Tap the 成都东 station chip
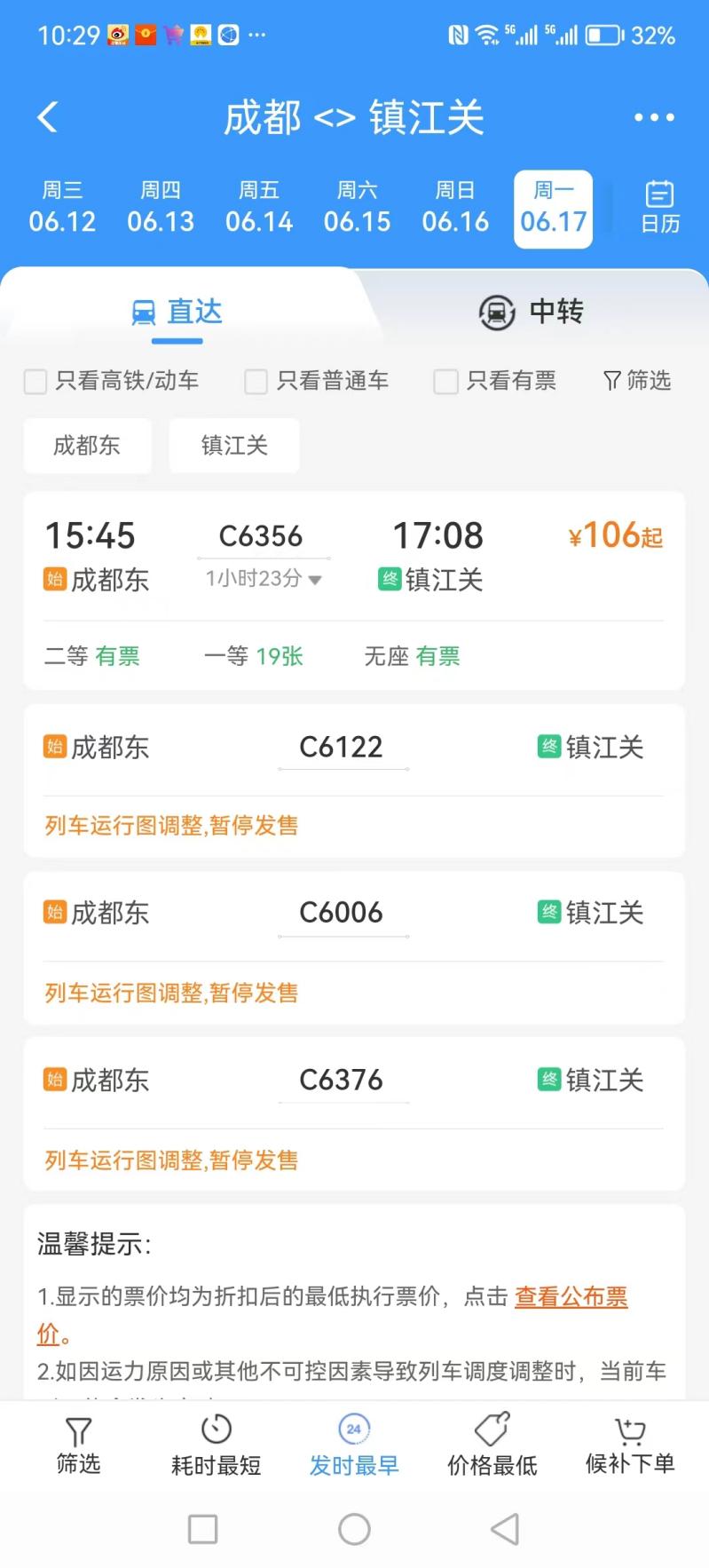 pos(87,445)
